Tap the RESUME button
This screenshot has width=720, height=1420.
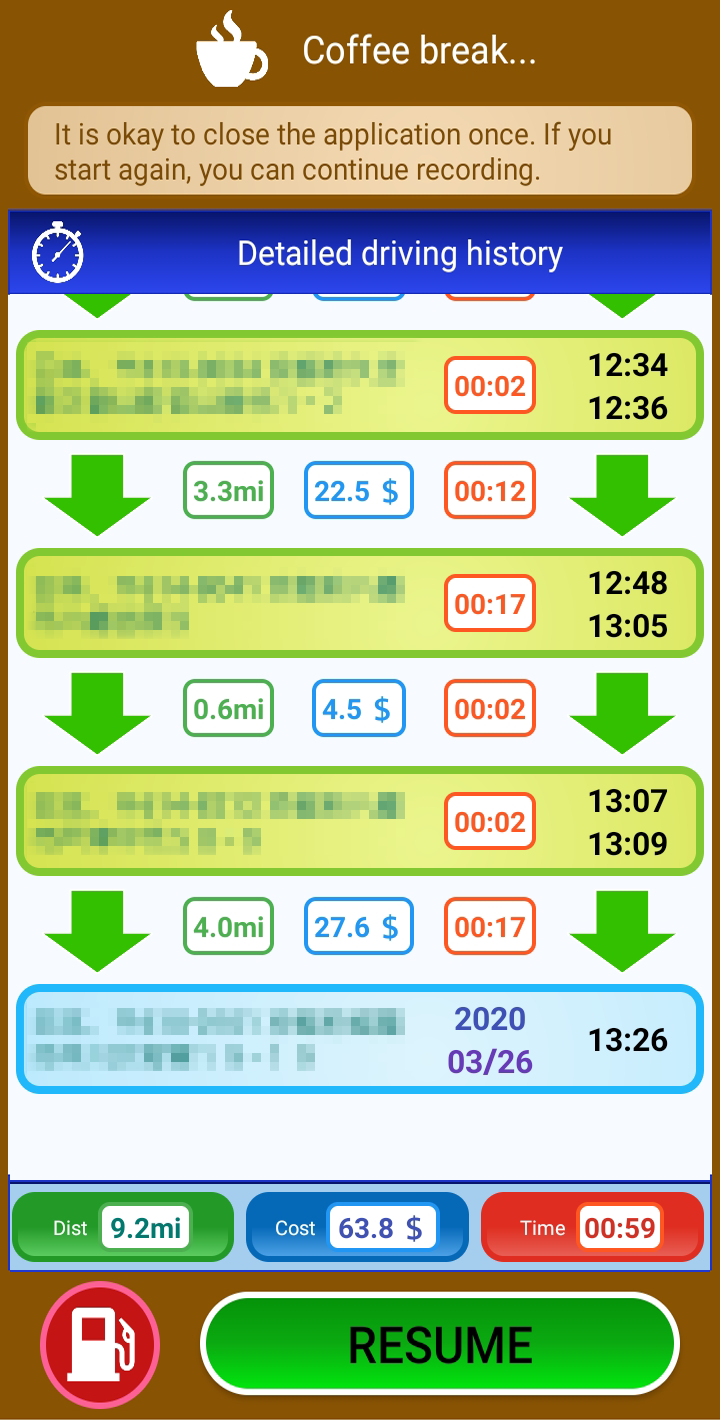point(440,1343)
